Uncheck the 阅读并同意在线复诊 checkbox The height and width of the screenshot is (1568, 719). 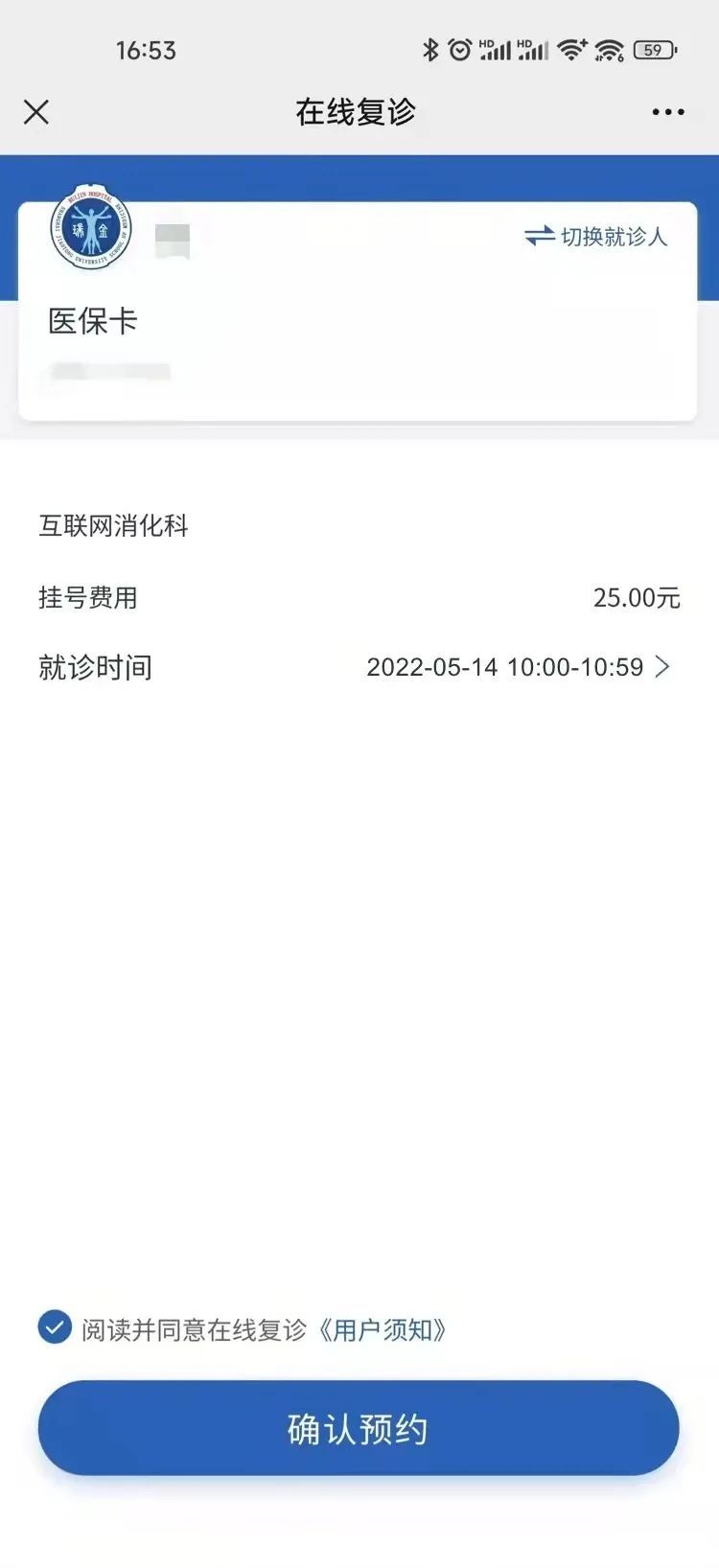coord(55,1328)
